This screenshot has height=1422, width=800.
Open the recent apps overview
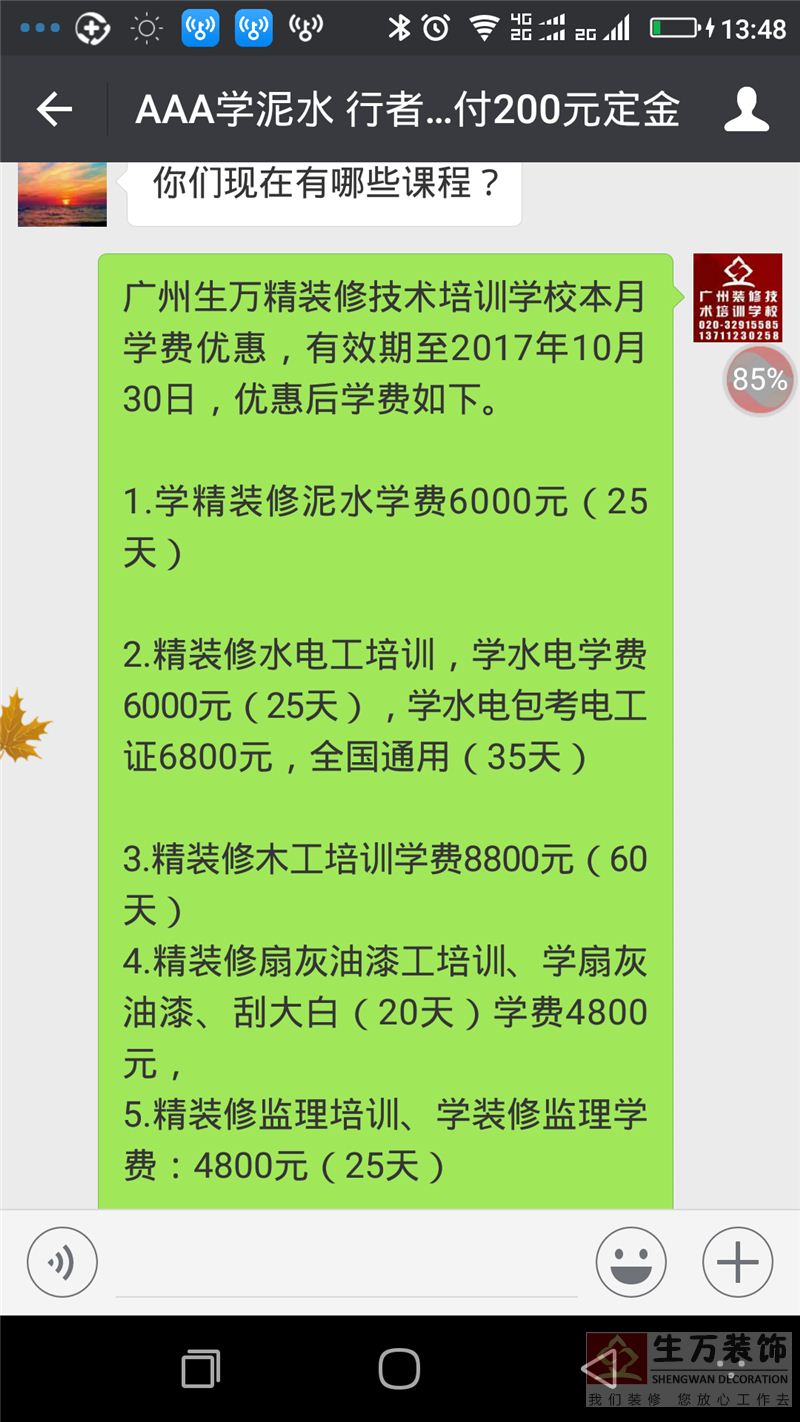(201, 1368)
